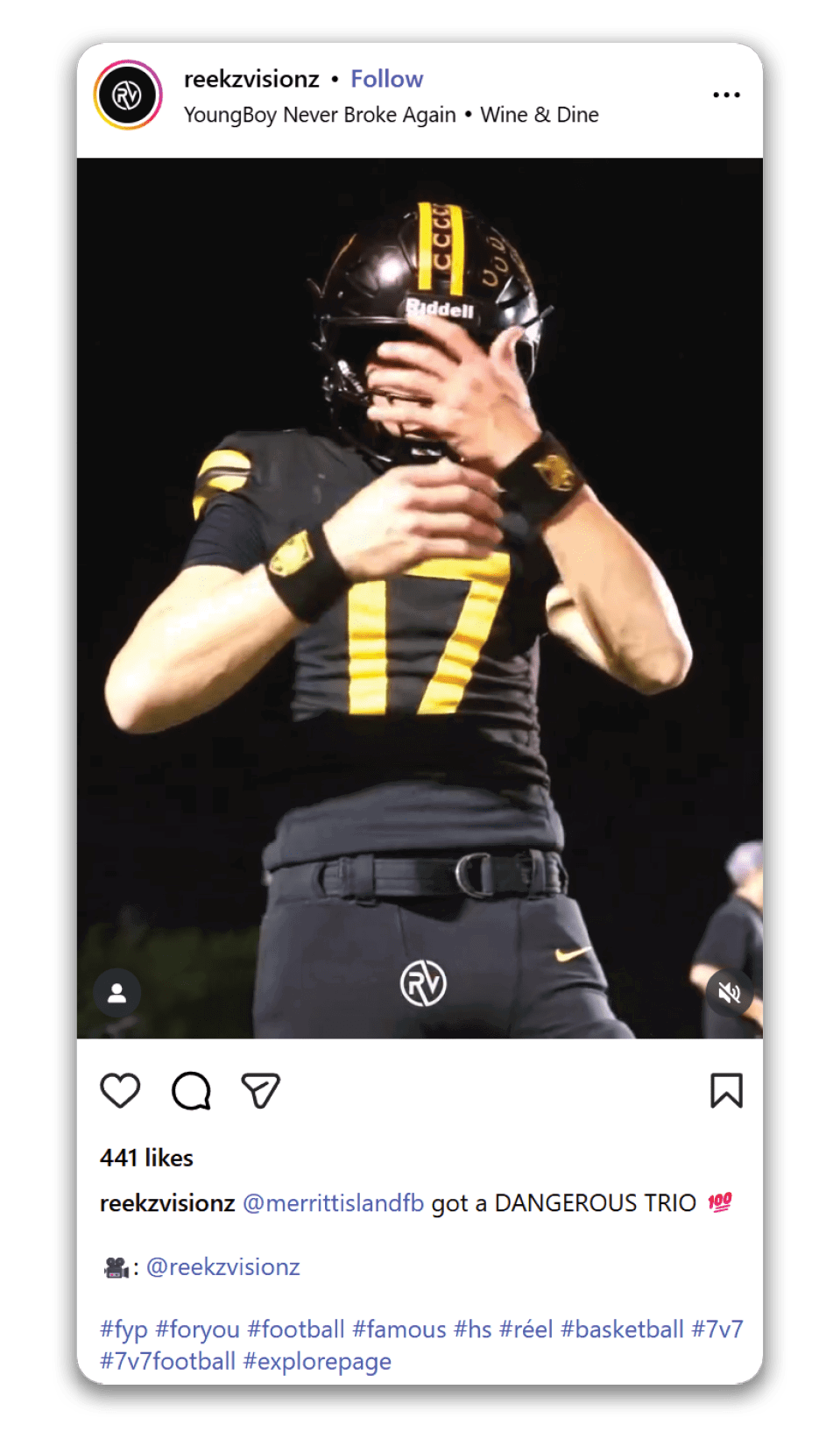Screen dimensions: 840x1446
Task: Open the #football hashtag
Action: (x=295, y=1329)
